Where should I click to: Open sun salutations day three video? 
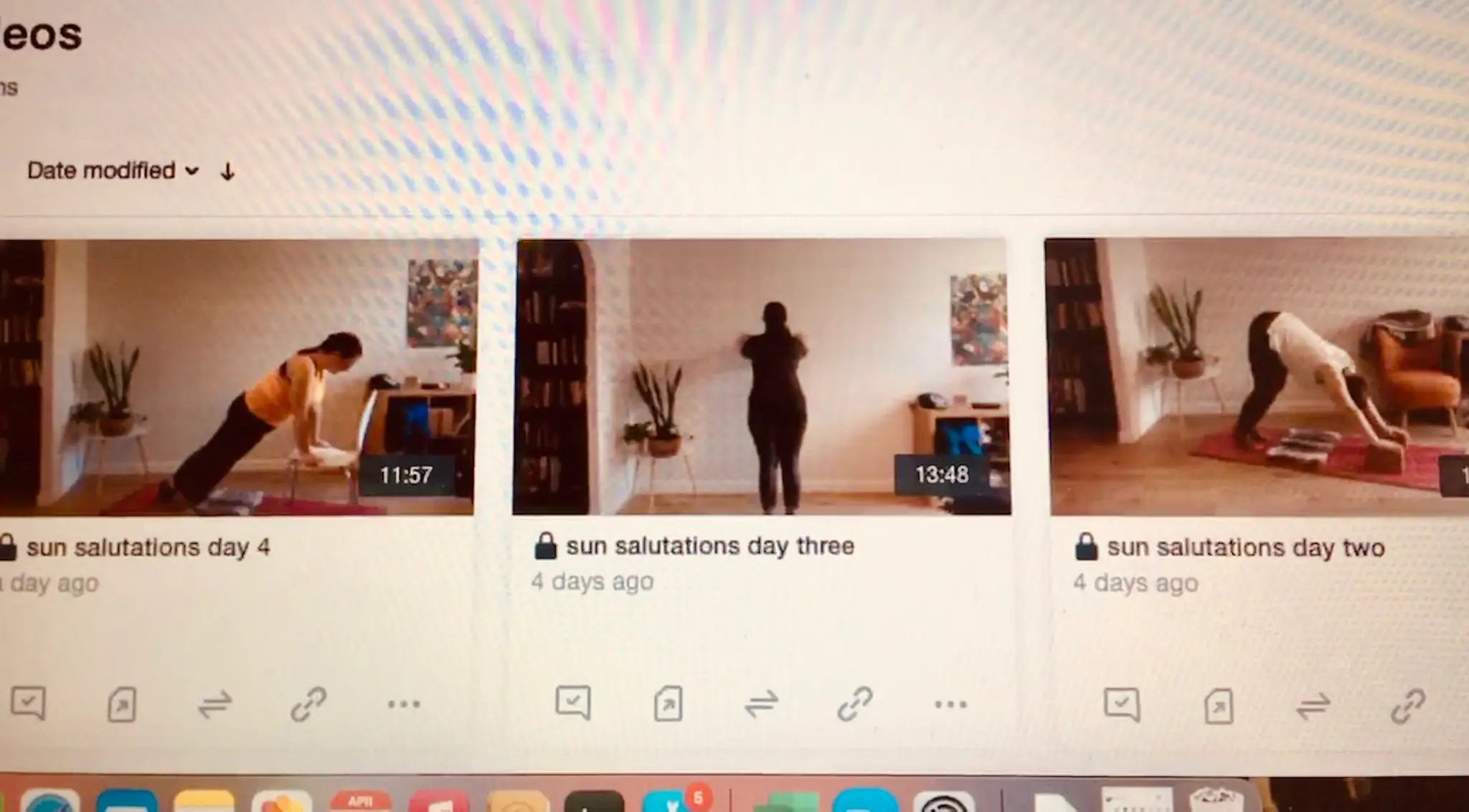pos(760,377)
